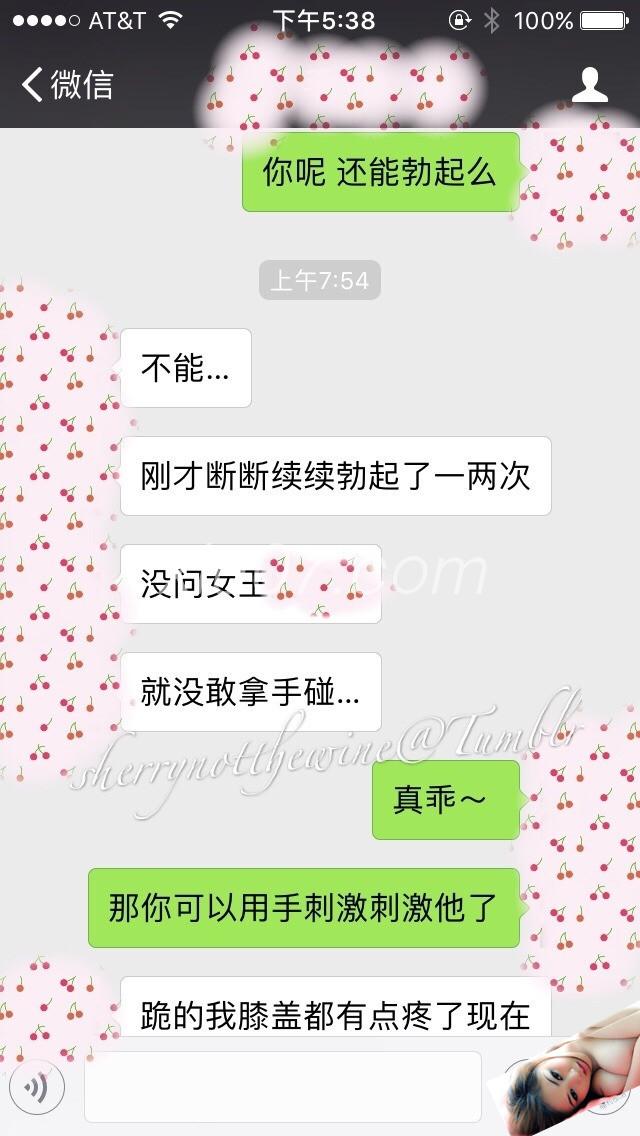
Task: Go back to the 微信 chat list
Action: (x=68, y=86)
